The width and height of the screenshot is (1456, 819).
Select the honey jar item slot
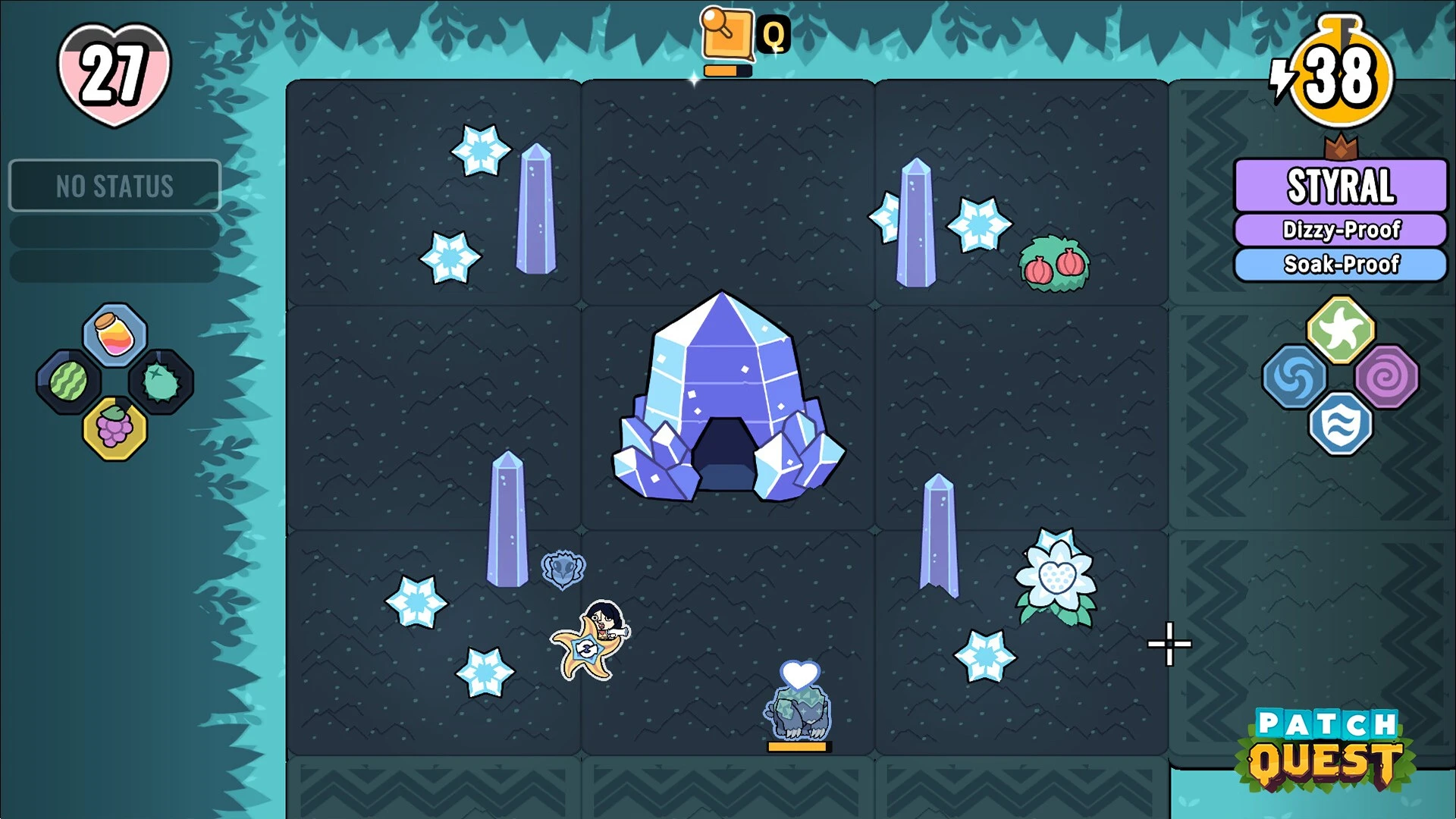[x=115, y=334]
